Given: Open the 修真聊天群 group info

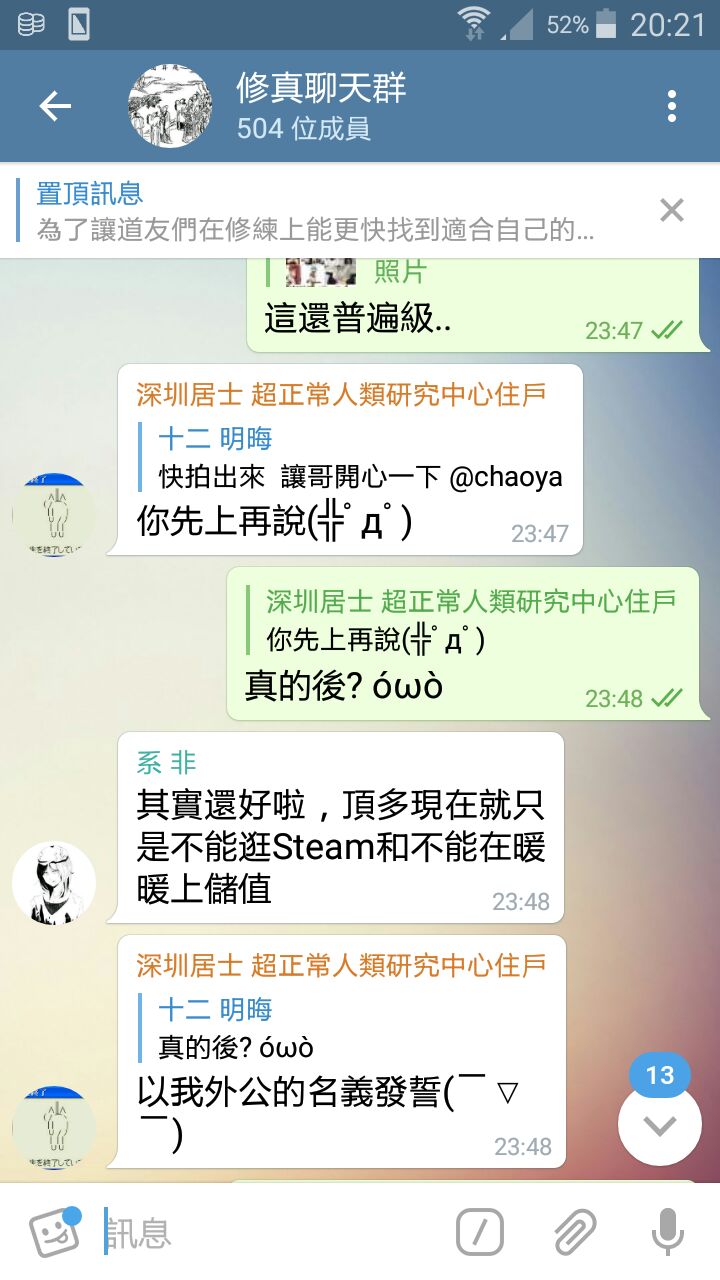Looking at the screenshot, I should click(x=320, y=106).
